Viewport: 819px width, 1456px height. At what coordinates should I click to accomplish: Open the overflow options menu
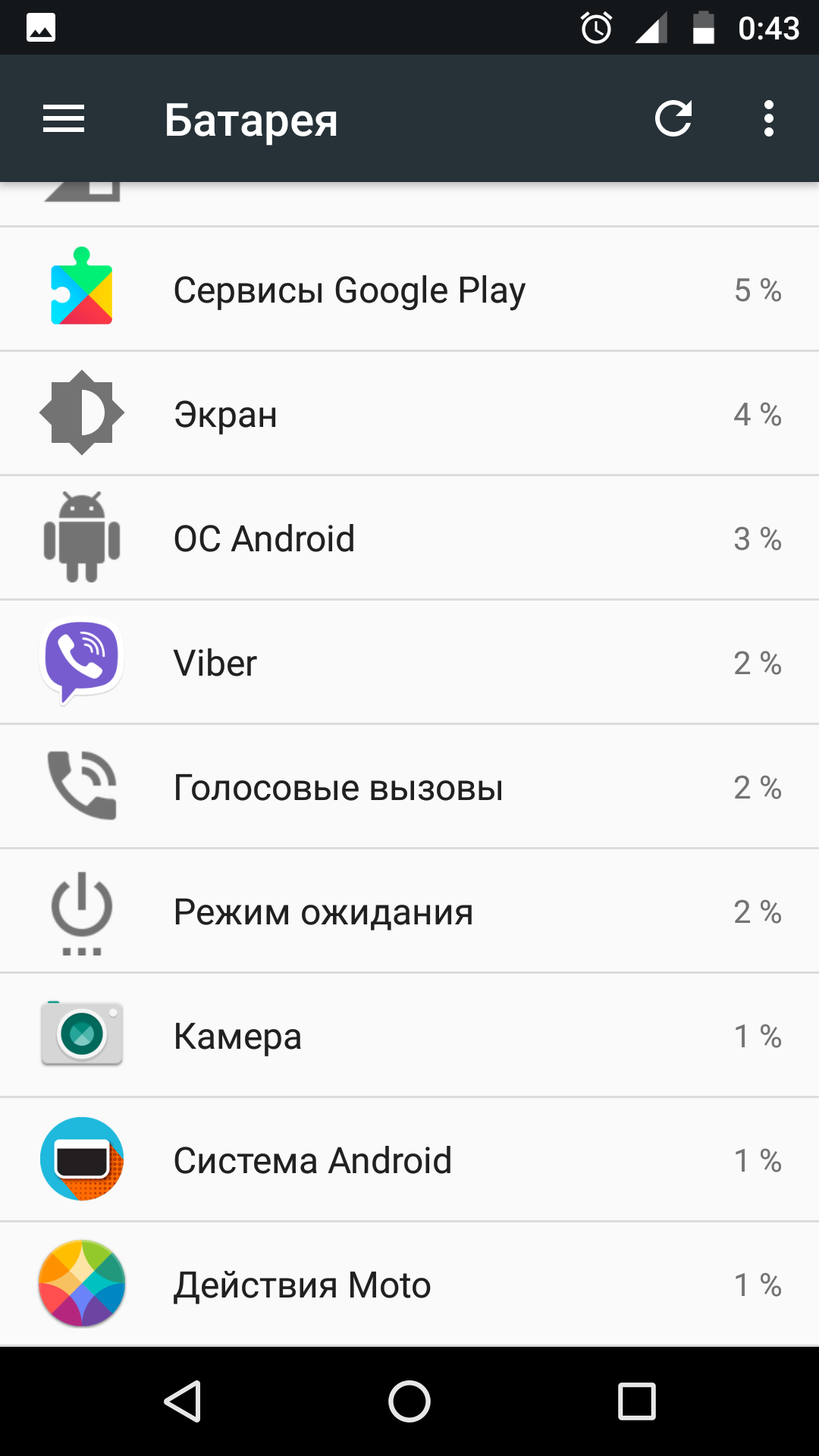coord(769,119)
